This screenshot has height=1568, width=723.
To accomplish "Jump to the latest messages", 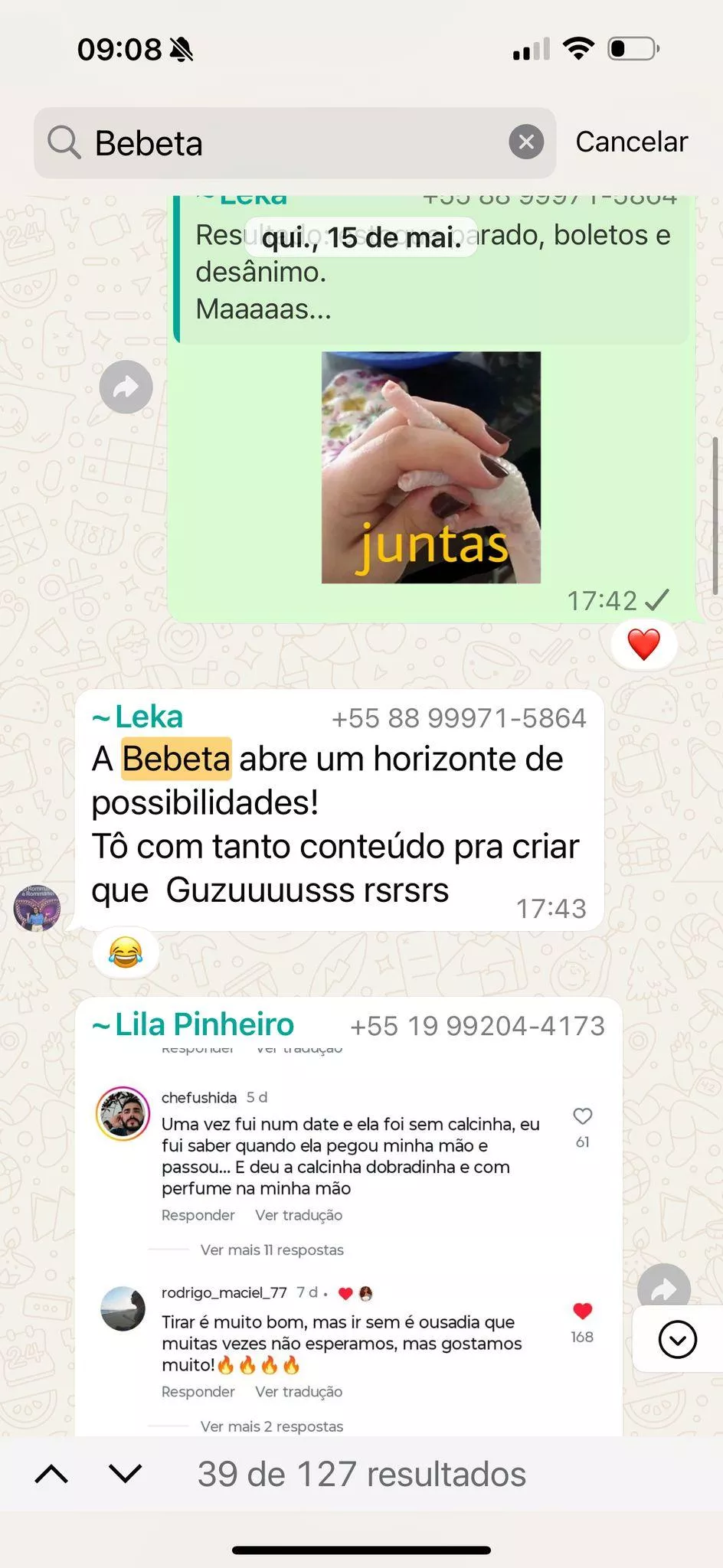I will pos(678,1340).
